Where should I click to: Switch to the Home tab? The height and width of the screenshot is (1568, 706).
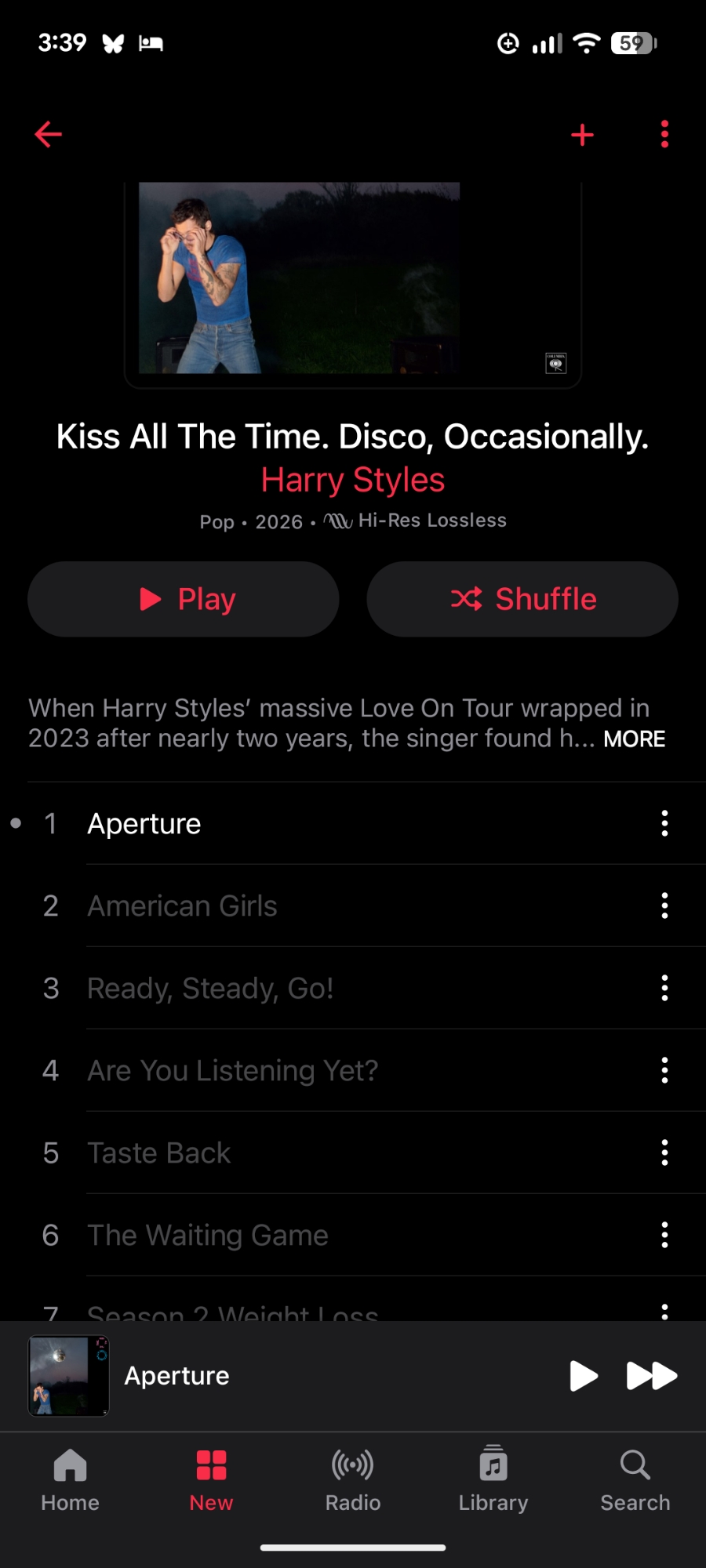(71, 1479)
